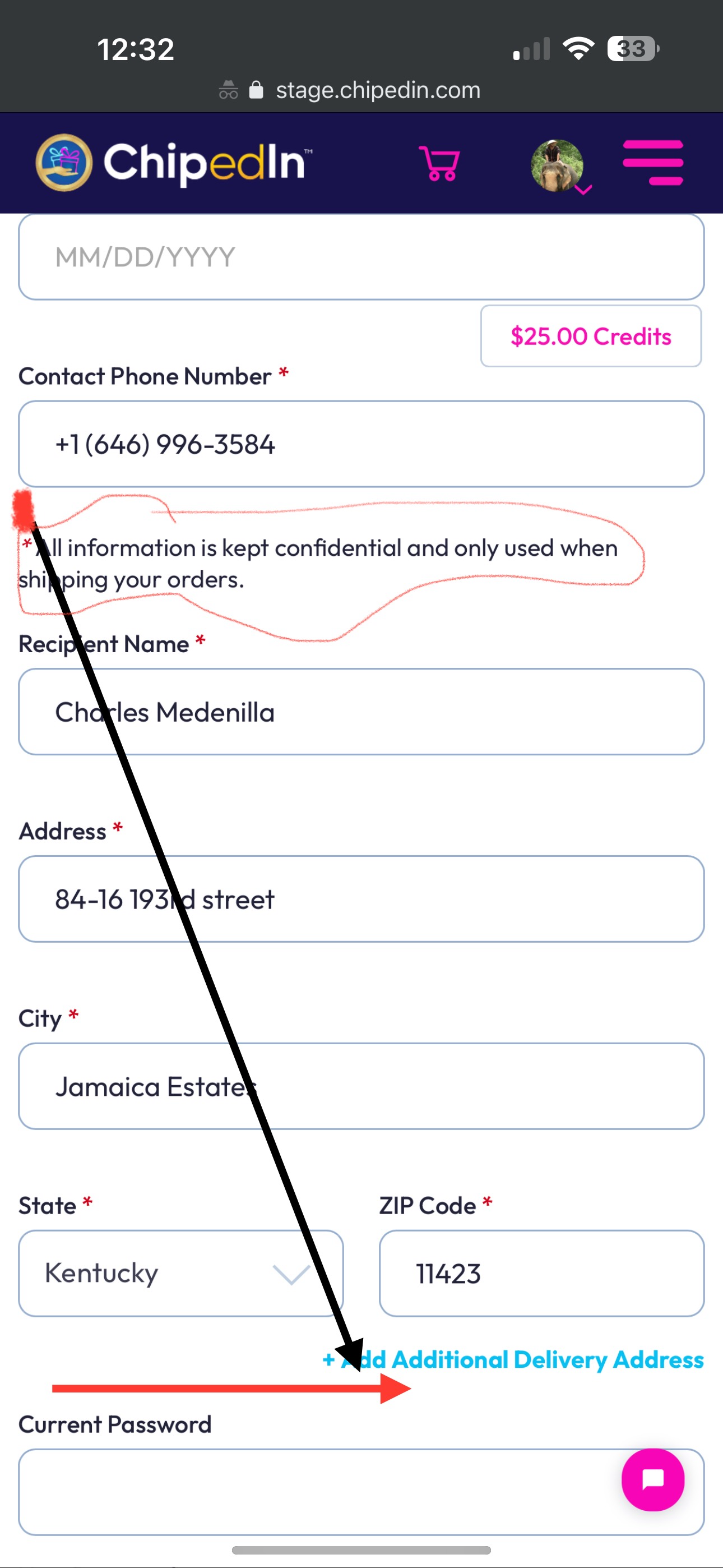The height and width of the screenshot is (1568, 723).
Task: Tap Add Additional Delivery Address link
Action: point(513,1360)
